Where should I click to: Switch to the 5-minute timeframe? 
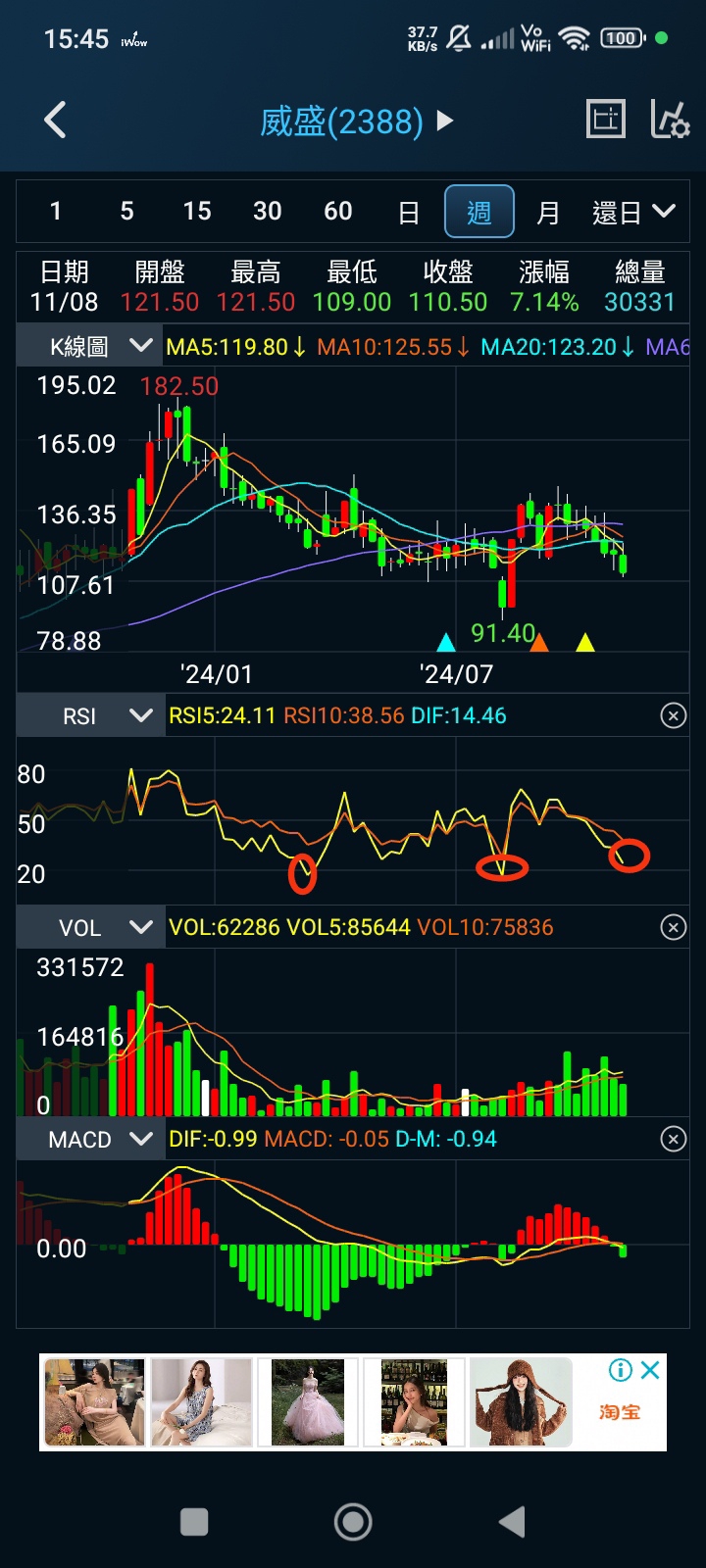pyautogui.click(x=126, y=212)
